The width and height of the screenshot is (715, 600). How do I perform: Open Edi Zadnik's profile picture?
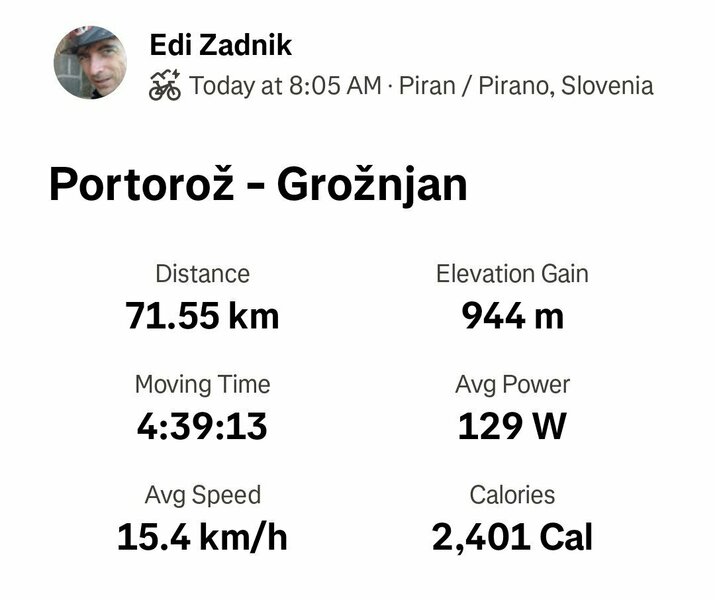coord(90,63)
